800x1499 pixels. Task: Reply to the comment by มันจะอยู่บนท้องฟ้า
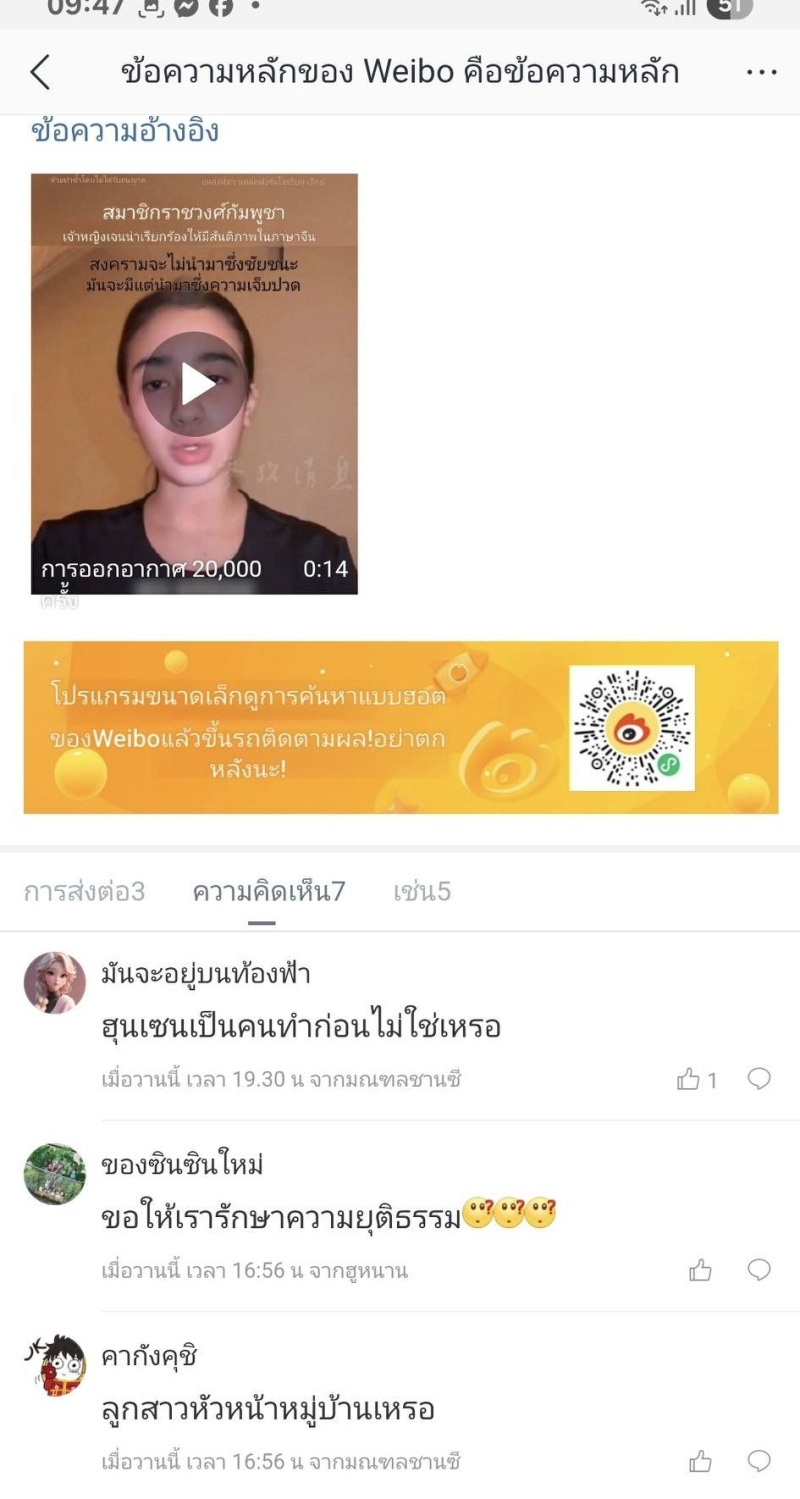click(x=759, y=1079)
